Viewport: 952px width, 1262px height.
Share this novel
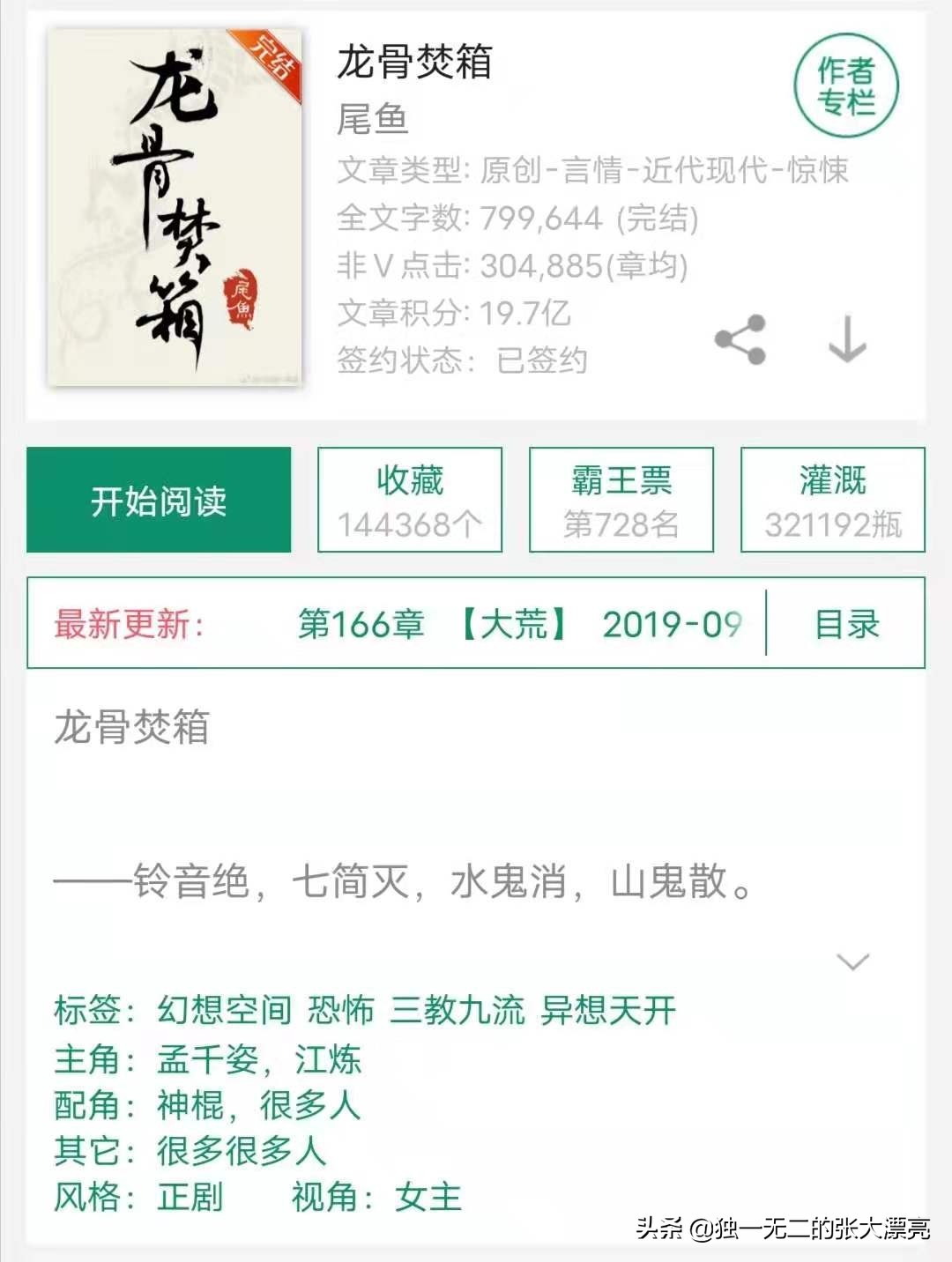click(740, 339)
